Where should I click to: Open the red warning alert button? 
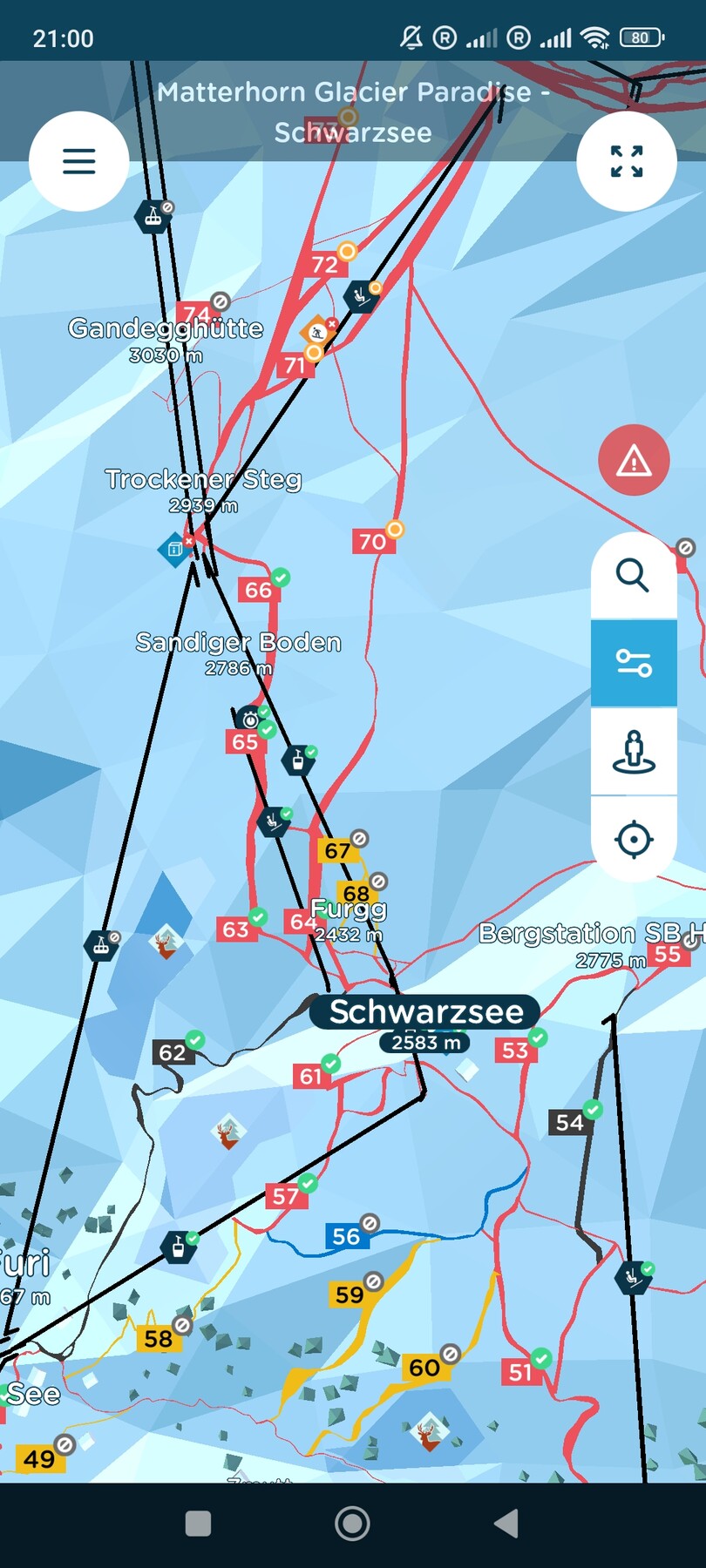pyautogui.click(x=634, y=461)
